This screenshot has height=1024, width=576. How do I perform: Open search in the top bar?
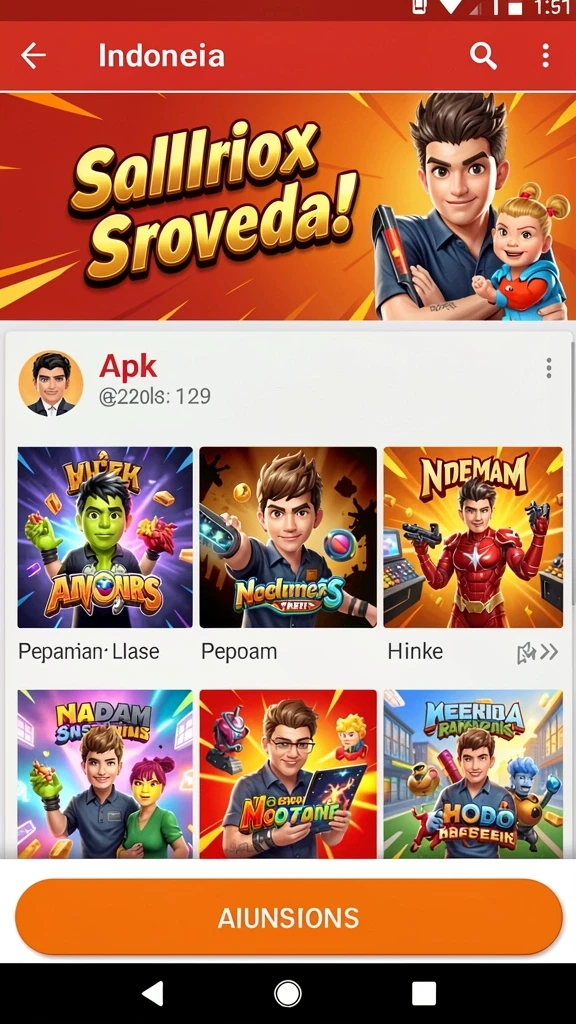483,56
